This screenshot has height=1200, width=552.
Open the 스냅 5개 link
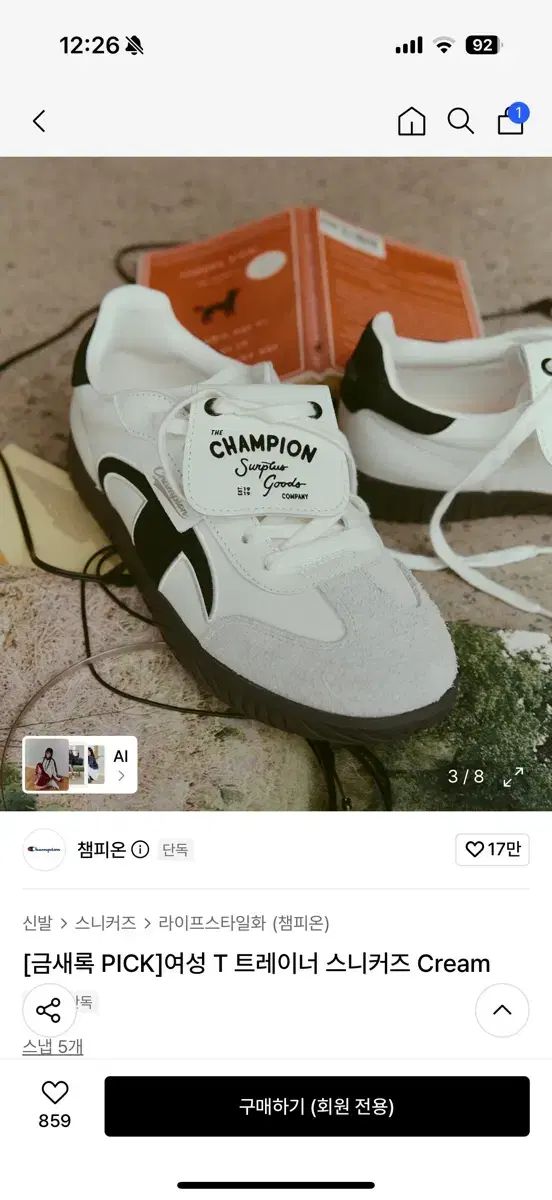(x=53, y=1046)
